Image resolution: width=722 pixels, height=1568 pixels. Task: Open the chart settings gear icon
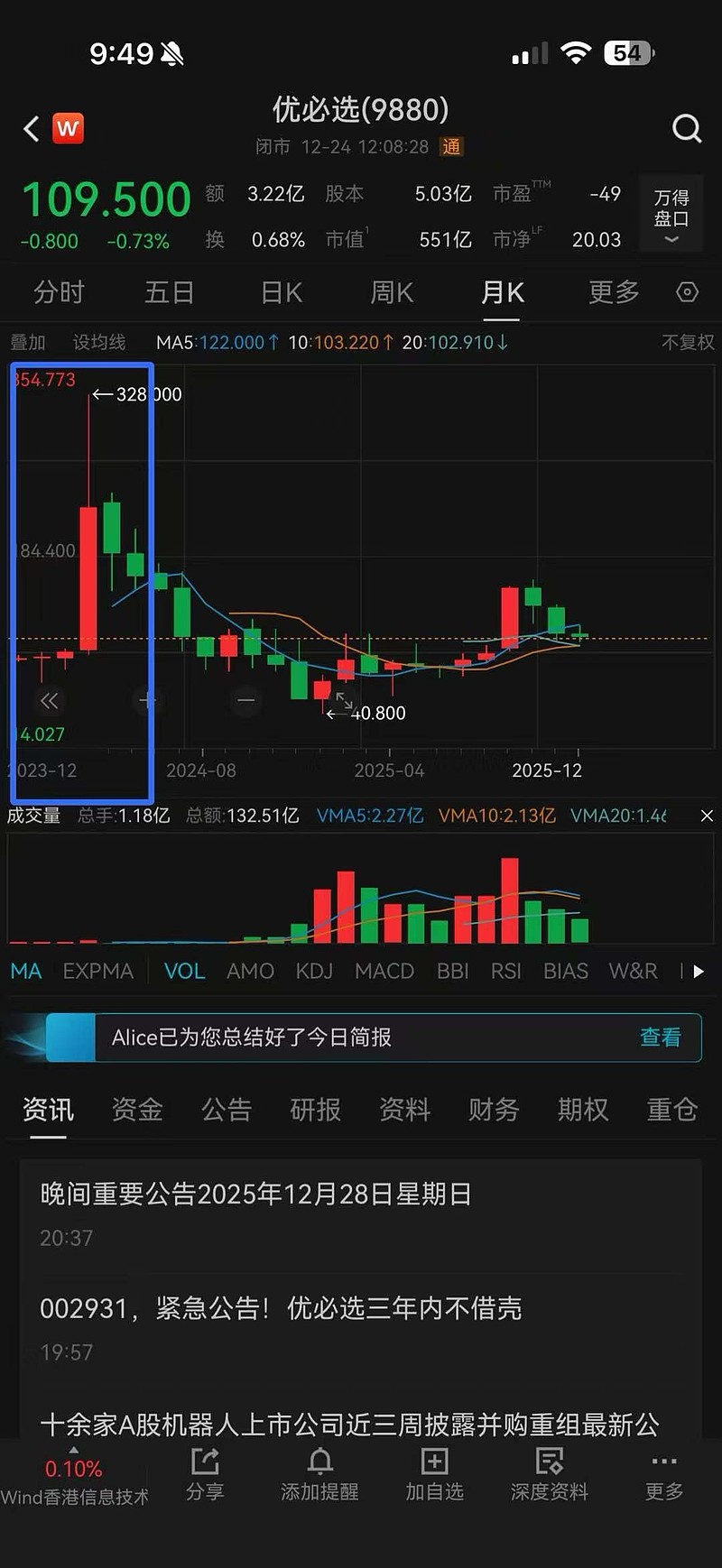(x=686, y=292)
